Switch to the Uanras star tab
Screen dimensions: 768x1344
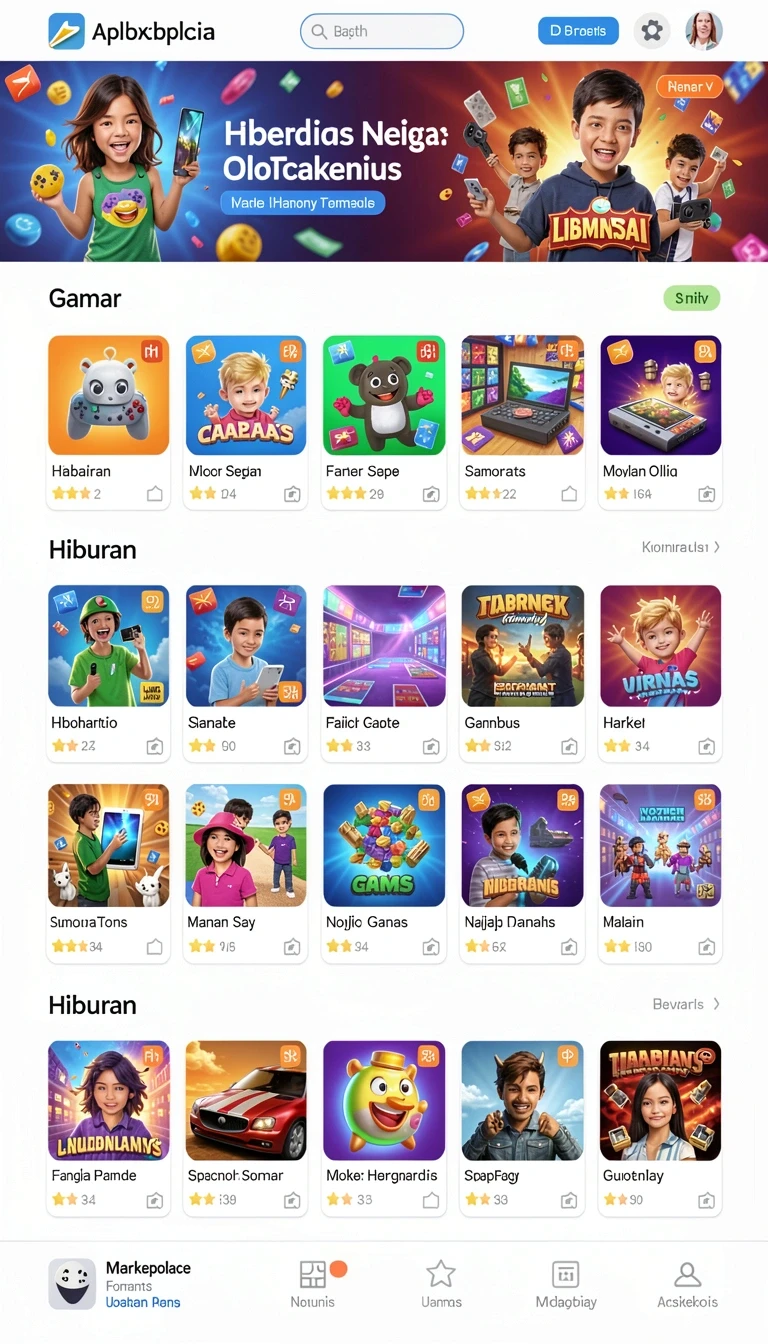tap(441, 1284)
